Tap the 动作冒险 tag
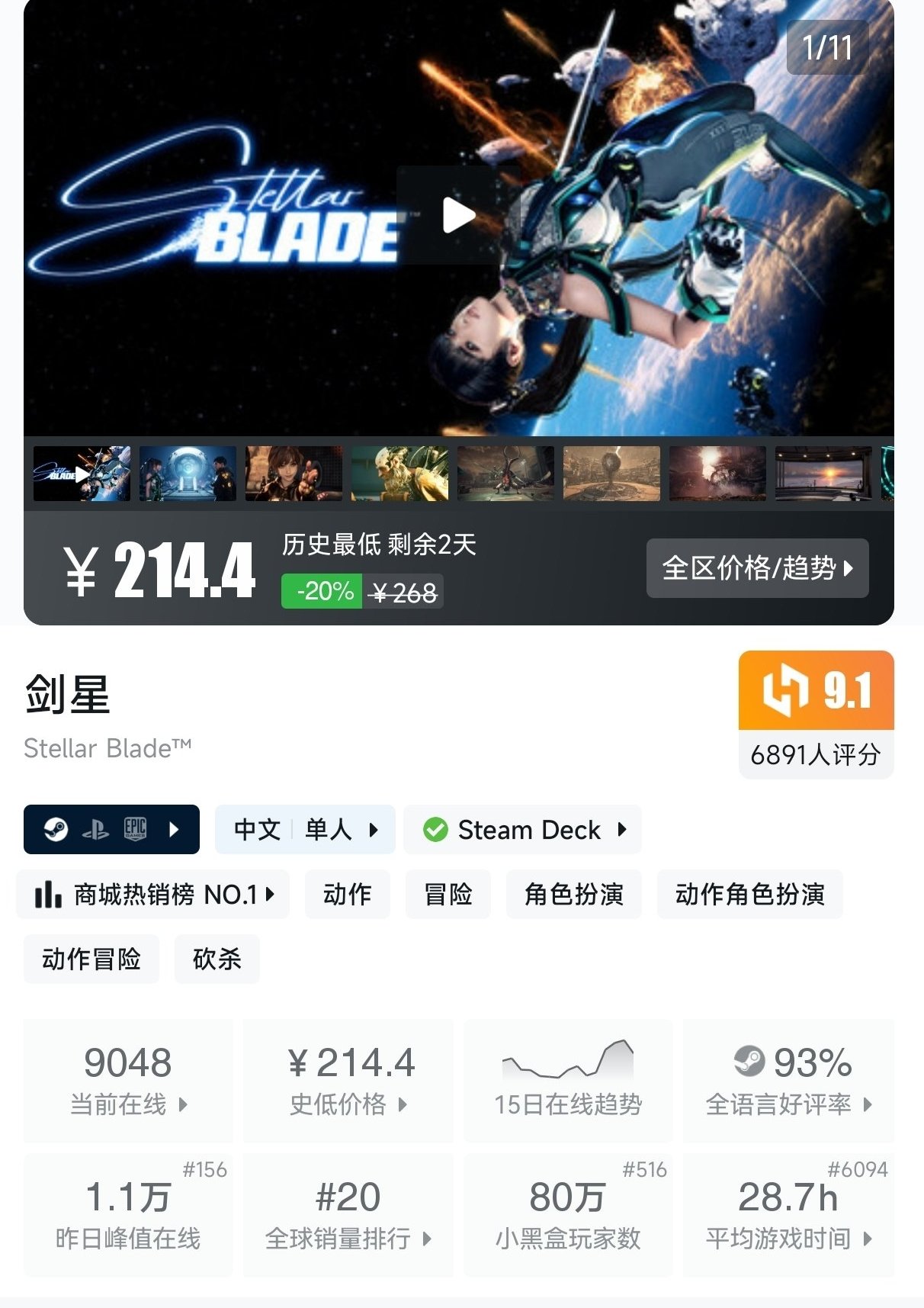924x1308 pixels. click(x=91, y=959)
